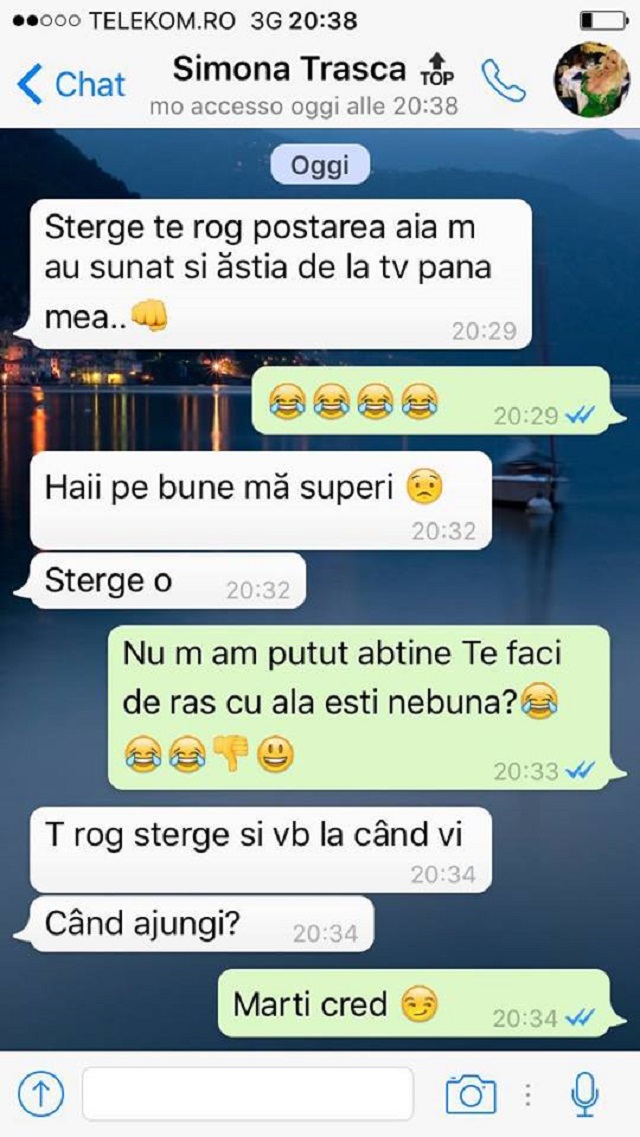Open the camera to send a photo

[x=470, y=1094]
